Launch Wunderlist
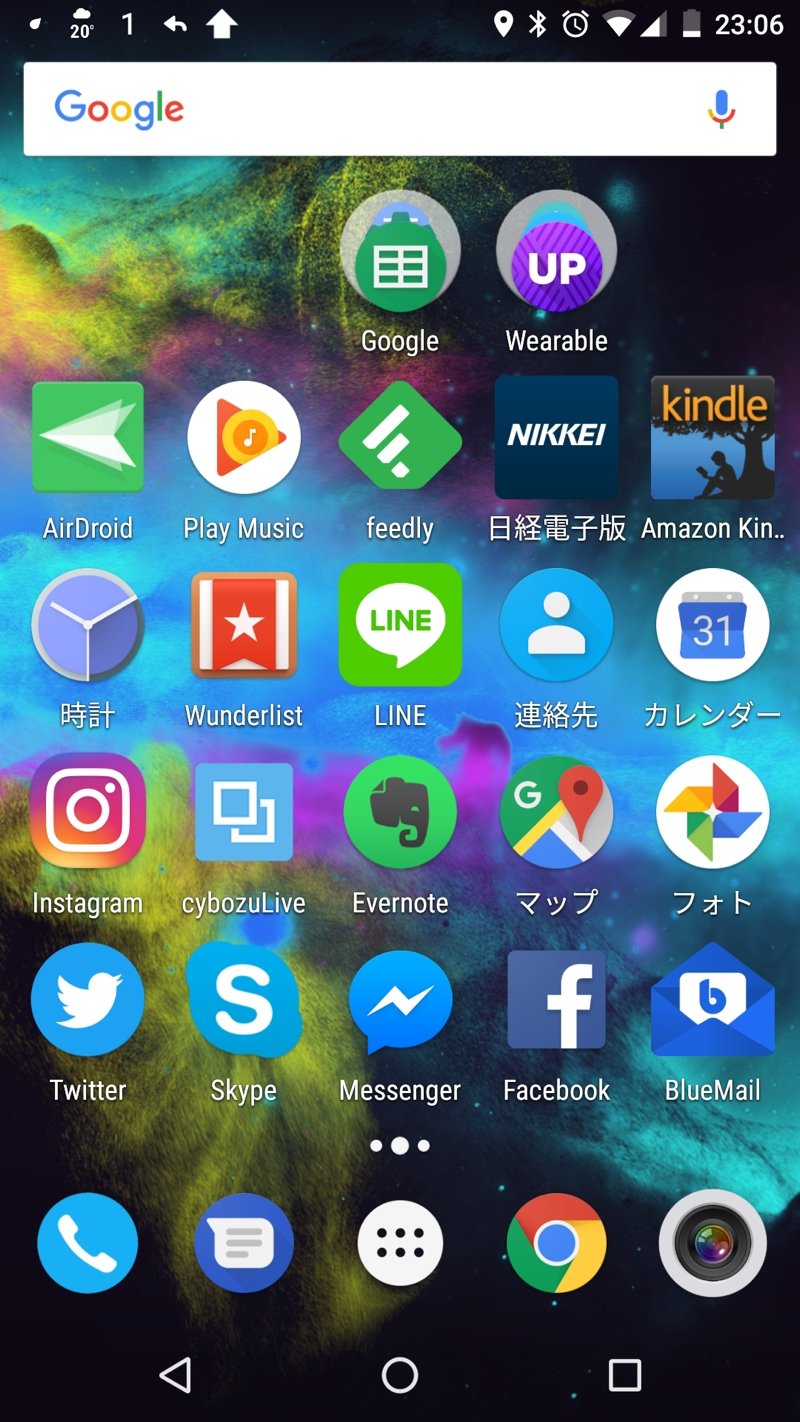Image resolution: width=800 pixels, height=1422 pixels. click(x=244, y=625)
